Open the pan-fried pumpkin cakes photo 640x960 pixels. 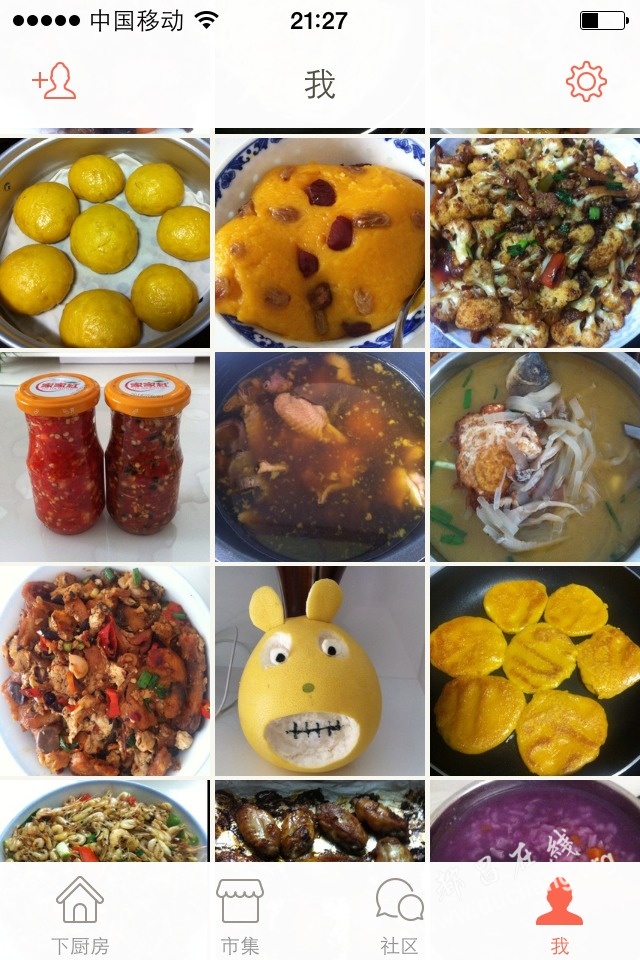pos(535,671)
